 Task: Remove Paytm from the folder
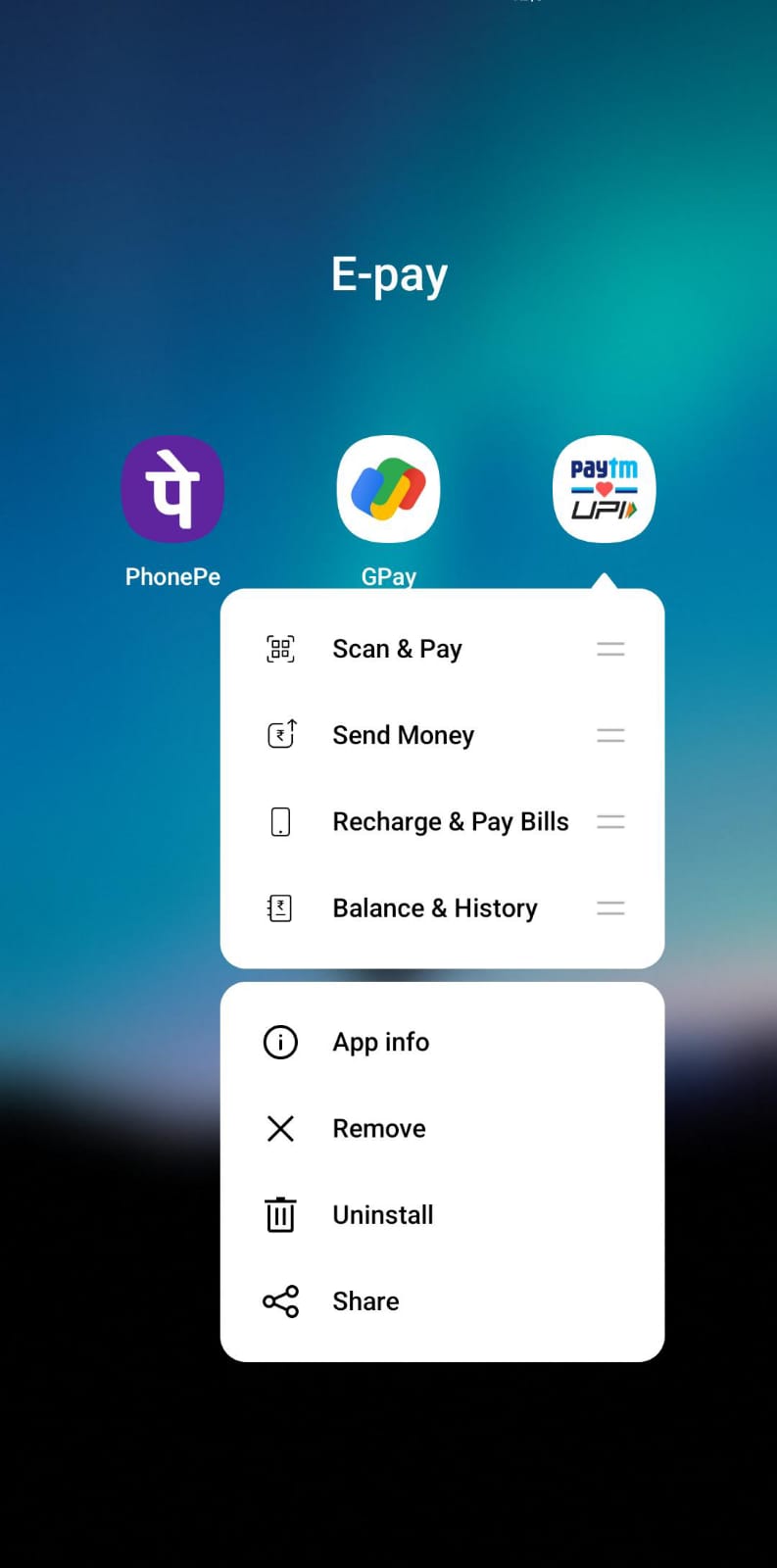tap(378, 1128)
